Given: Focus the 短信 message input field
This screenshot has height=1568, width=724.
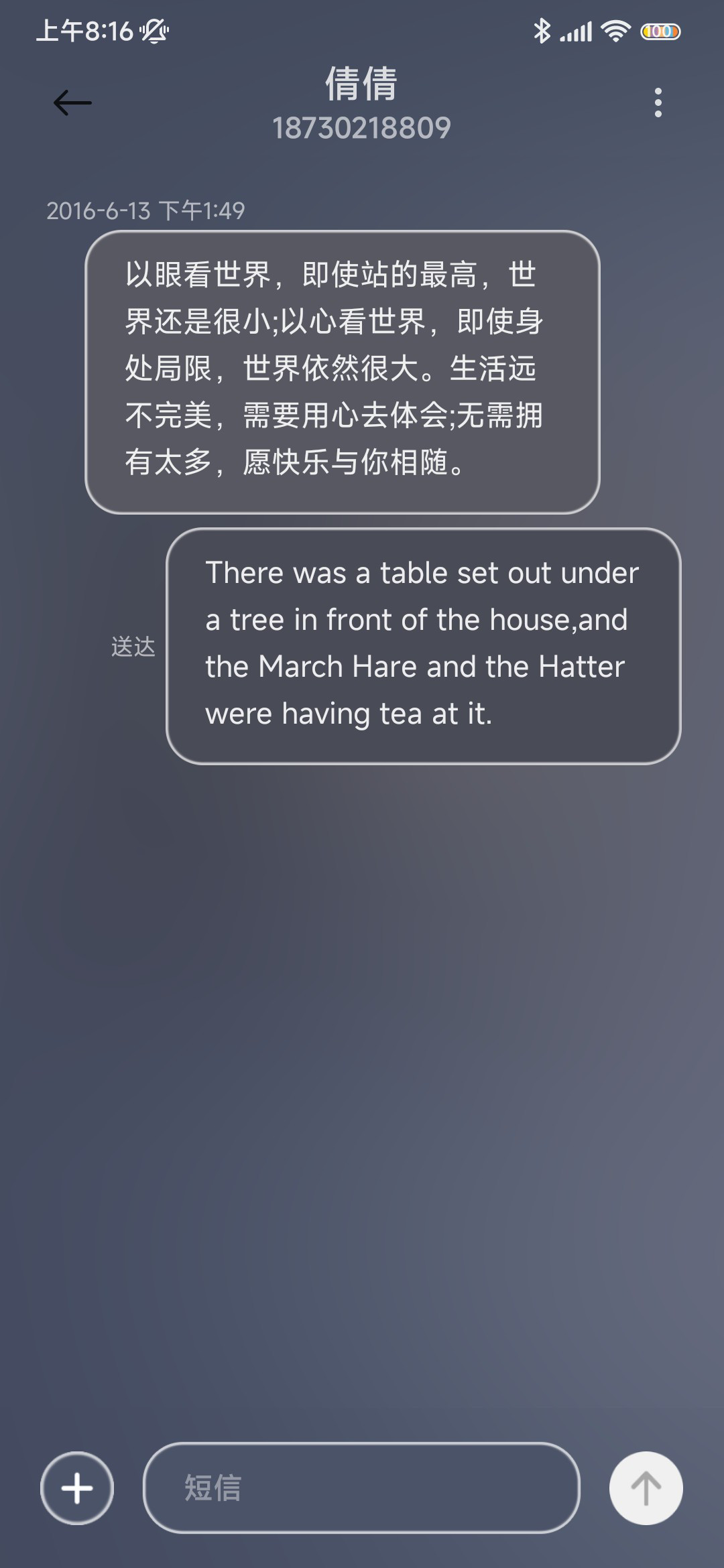Looking at the screenshot, I should pyautogui.click(x=361, y=1488).
